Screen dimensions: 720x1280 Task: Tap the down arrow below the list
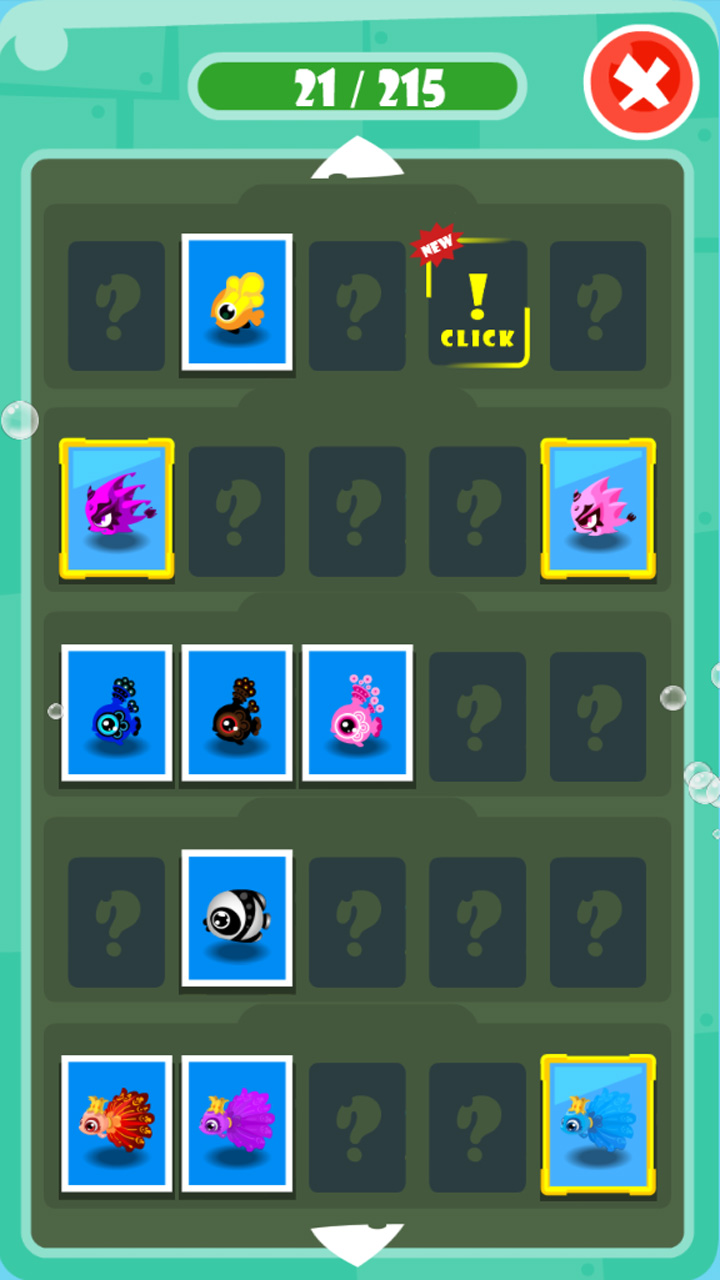357,1242
